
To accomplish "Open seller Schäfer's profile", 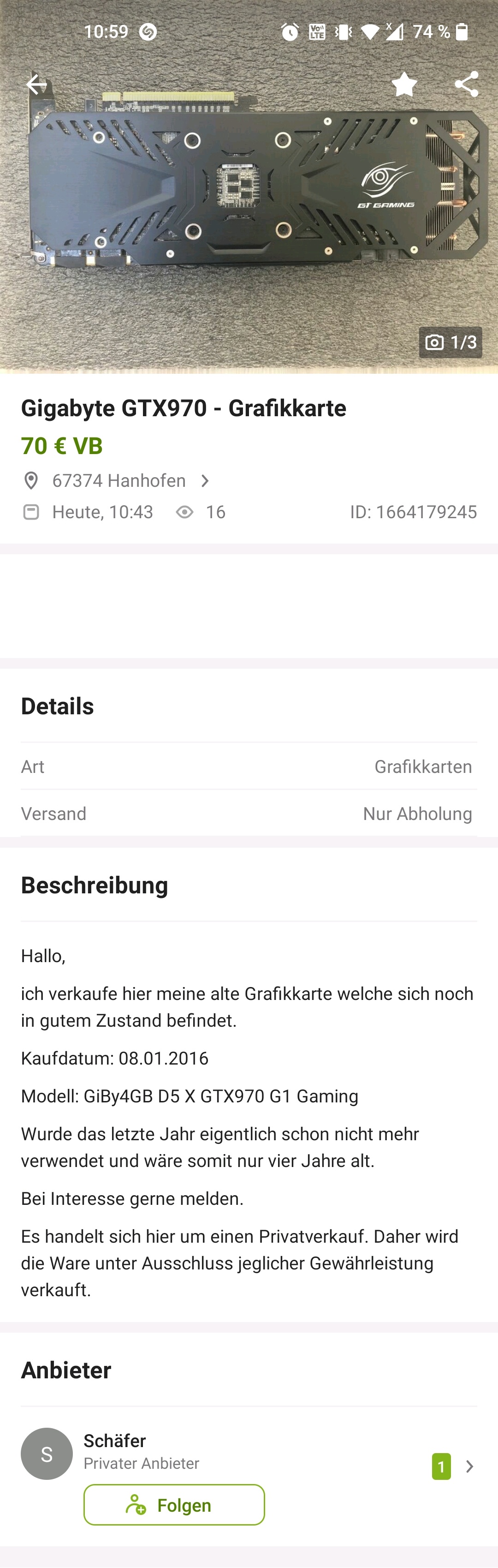I will [x=115, y=1441].
